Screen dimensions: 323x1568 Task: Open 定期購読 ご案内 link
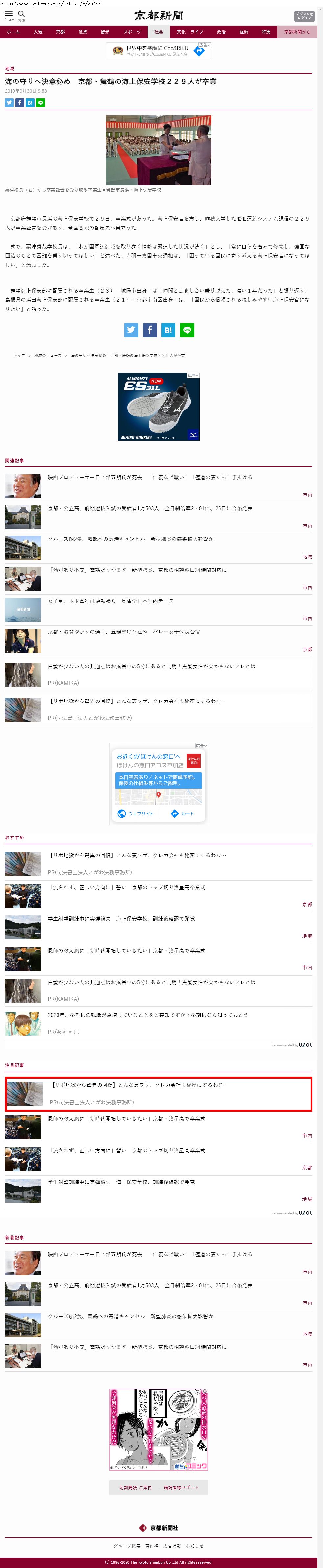(136, 1488)
